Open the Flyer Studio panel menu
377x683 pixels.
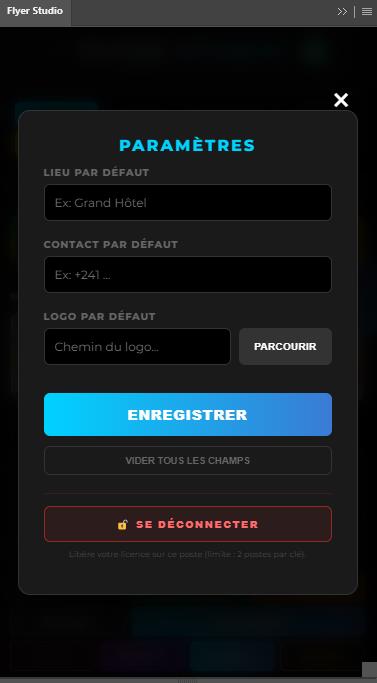(367, 12)
